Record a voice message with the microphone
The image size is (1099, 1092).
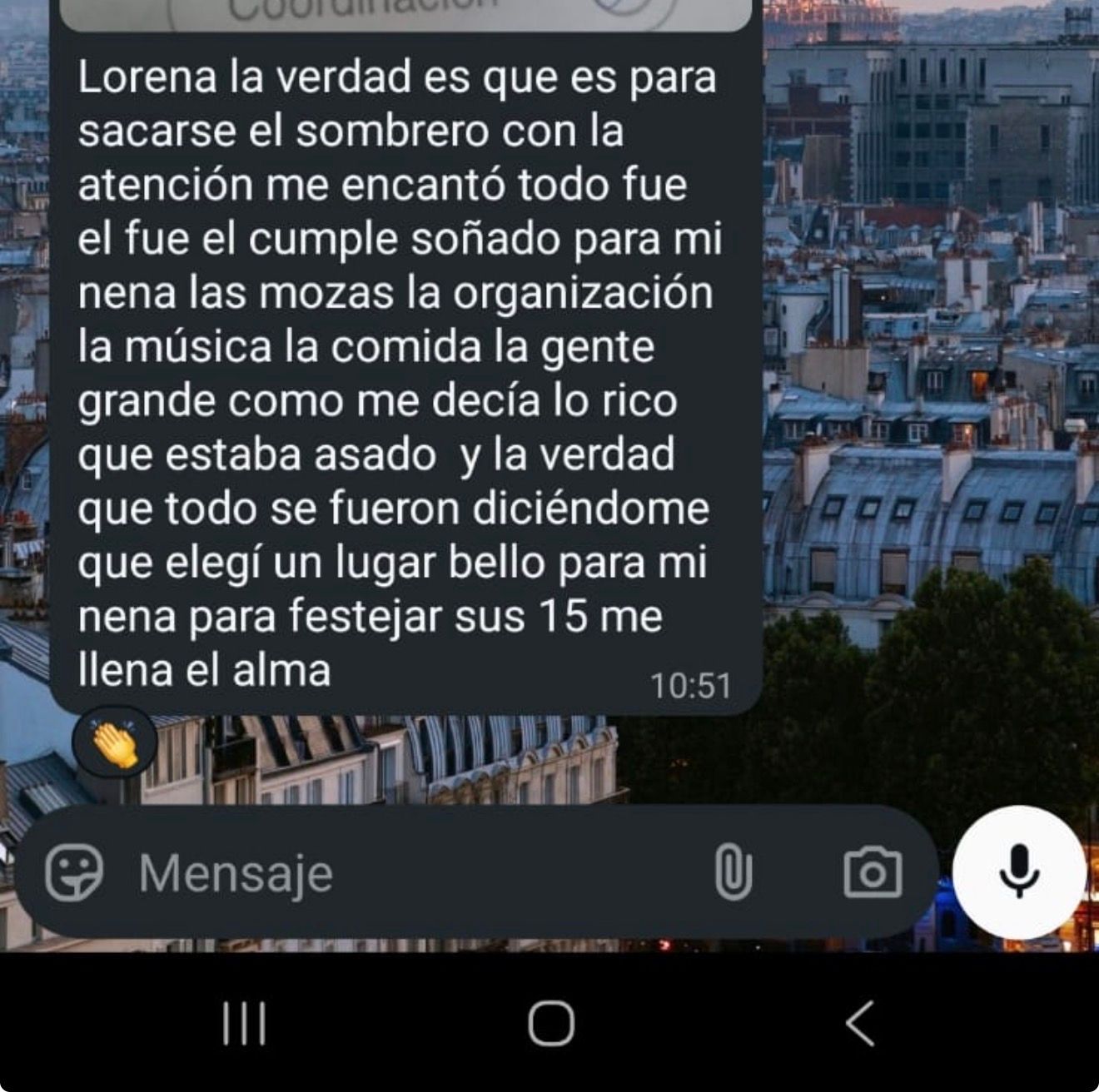coord(1019,873)
